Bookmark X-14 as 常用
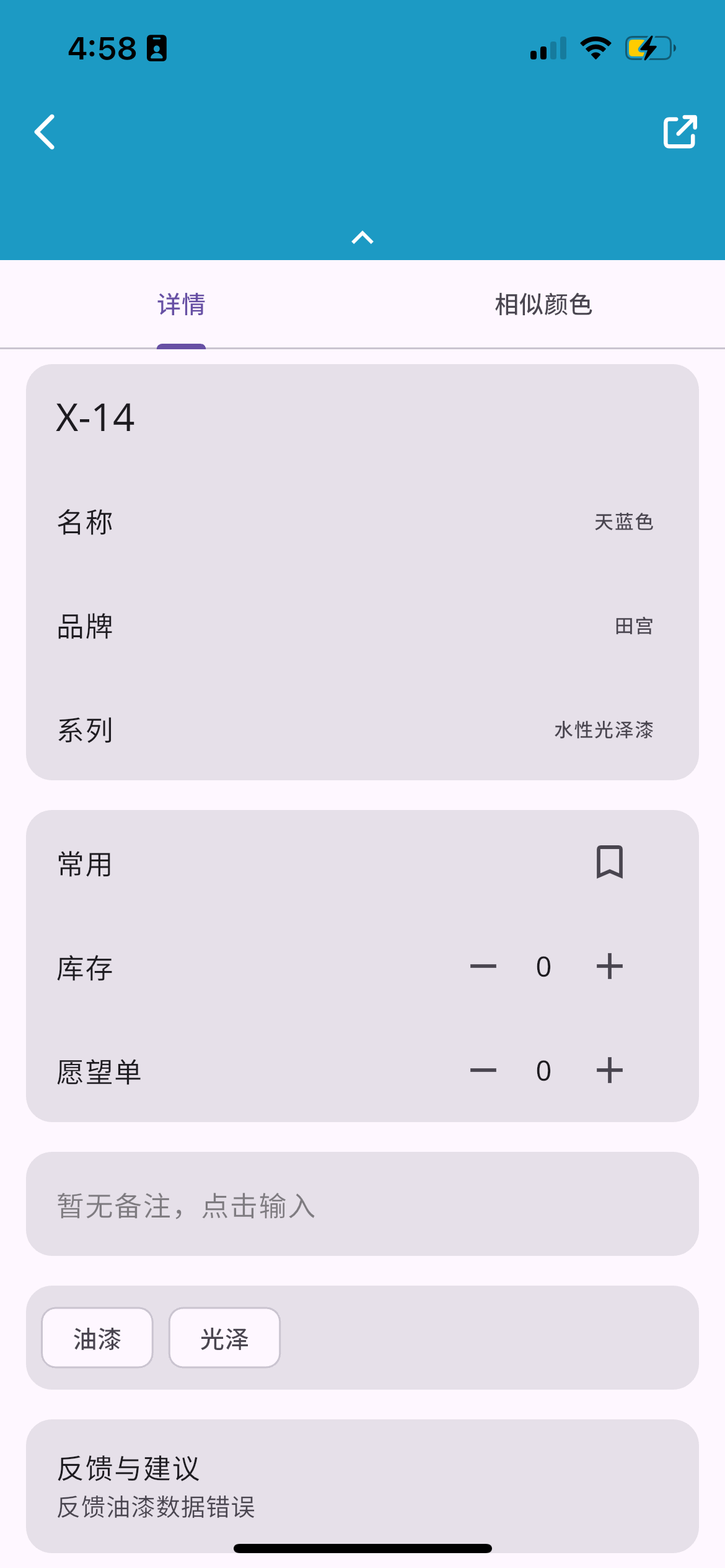This screenshot has width=725, height=1568. tap(609, 862)
